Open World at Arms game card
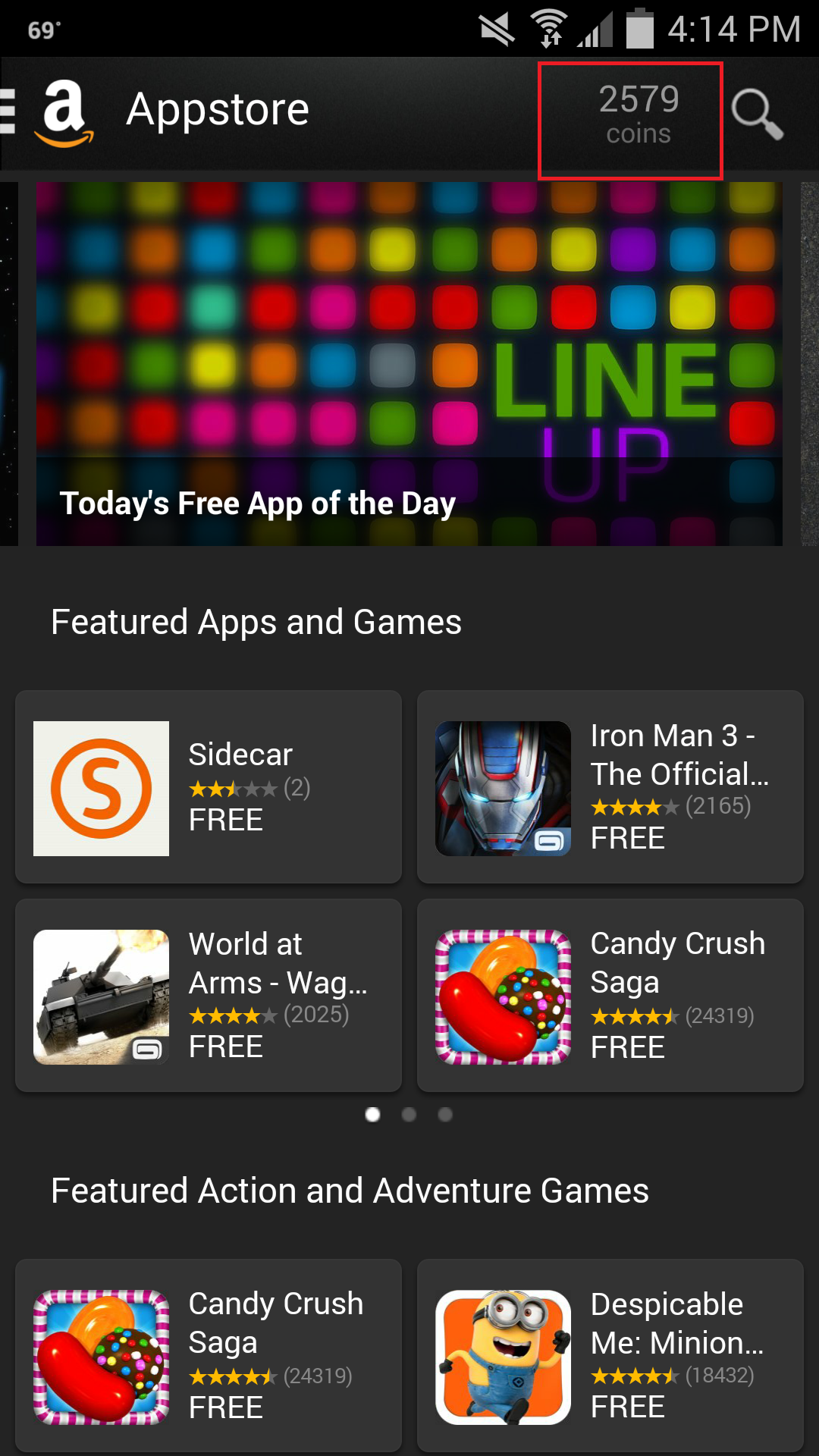 [x=209, y=996]
